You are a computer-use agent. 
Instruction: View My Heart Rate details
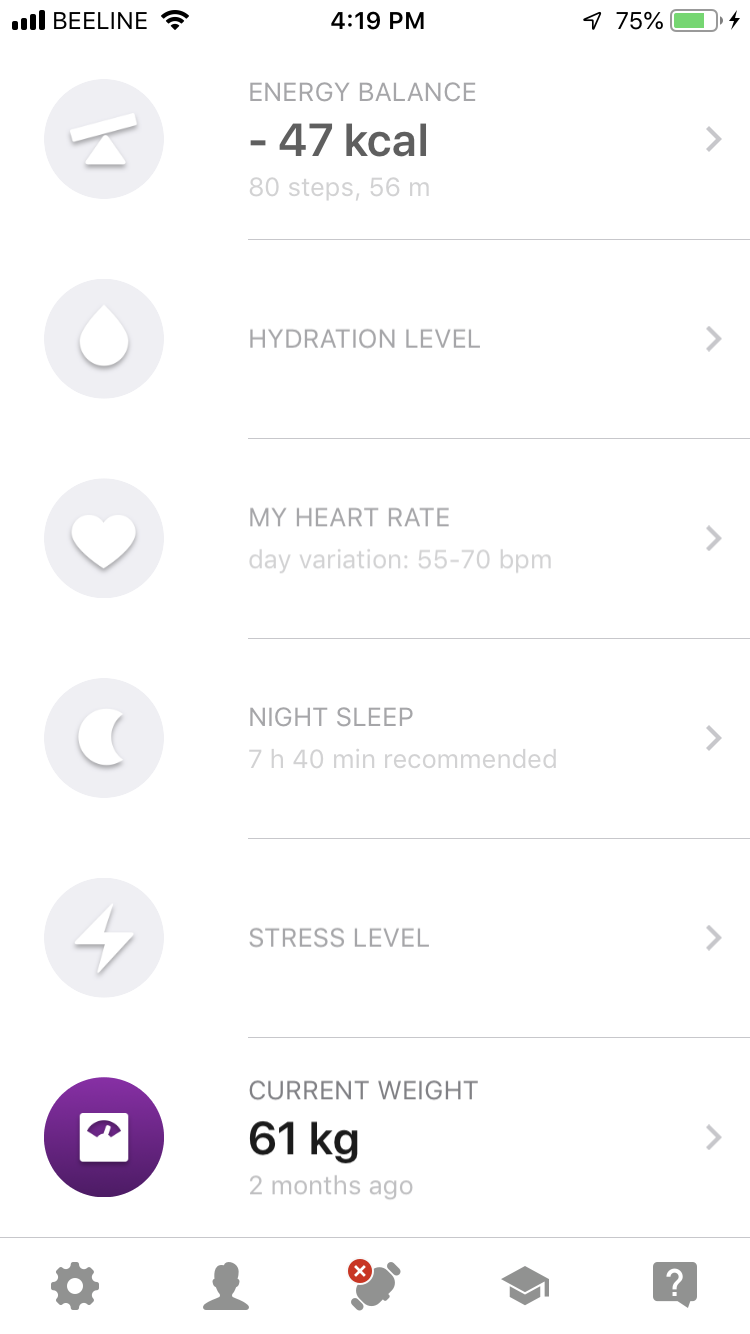coord(375,538)
